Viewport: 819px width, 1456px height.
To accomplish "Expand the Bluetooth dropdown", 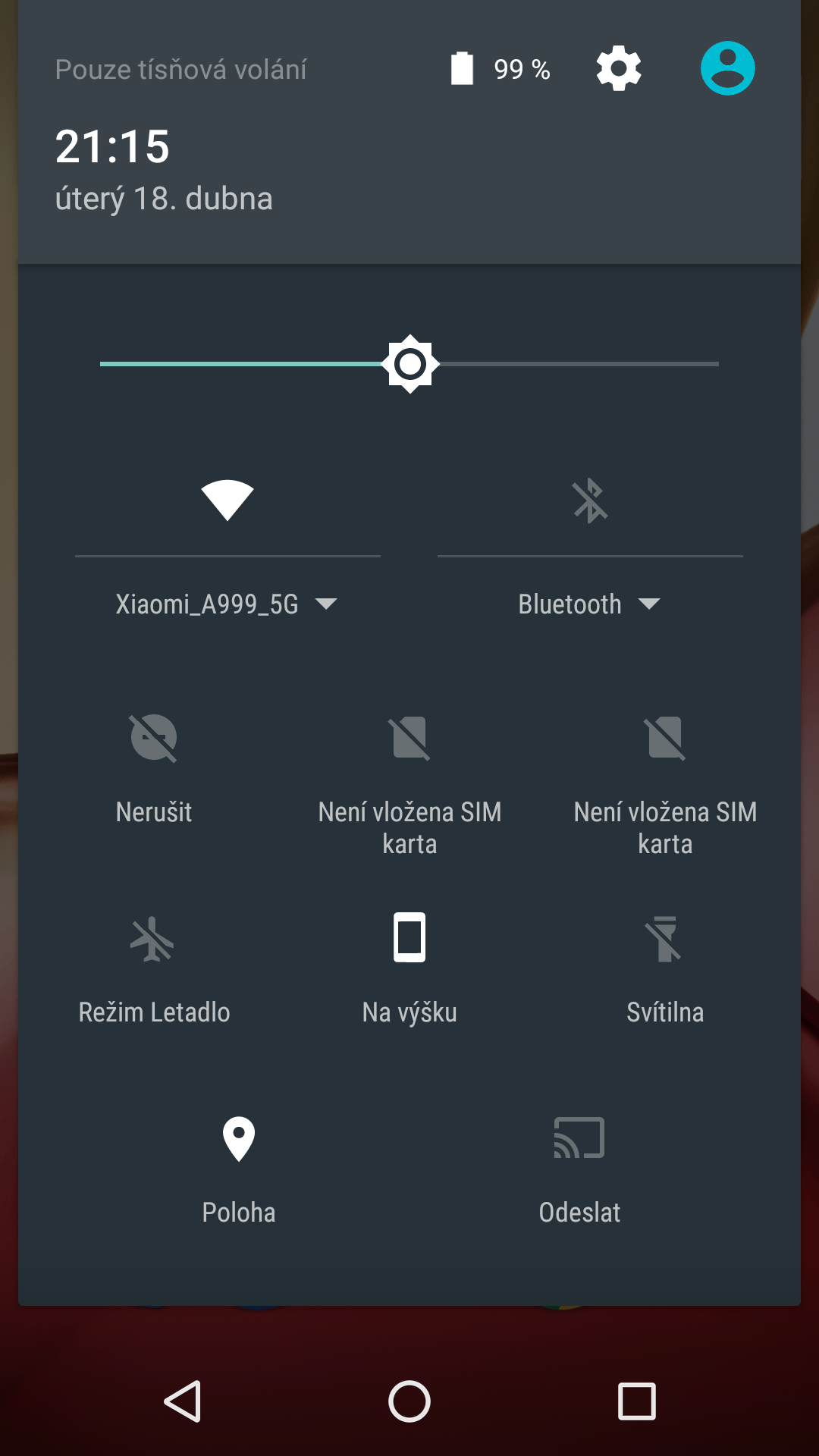I will click(589, 604).
